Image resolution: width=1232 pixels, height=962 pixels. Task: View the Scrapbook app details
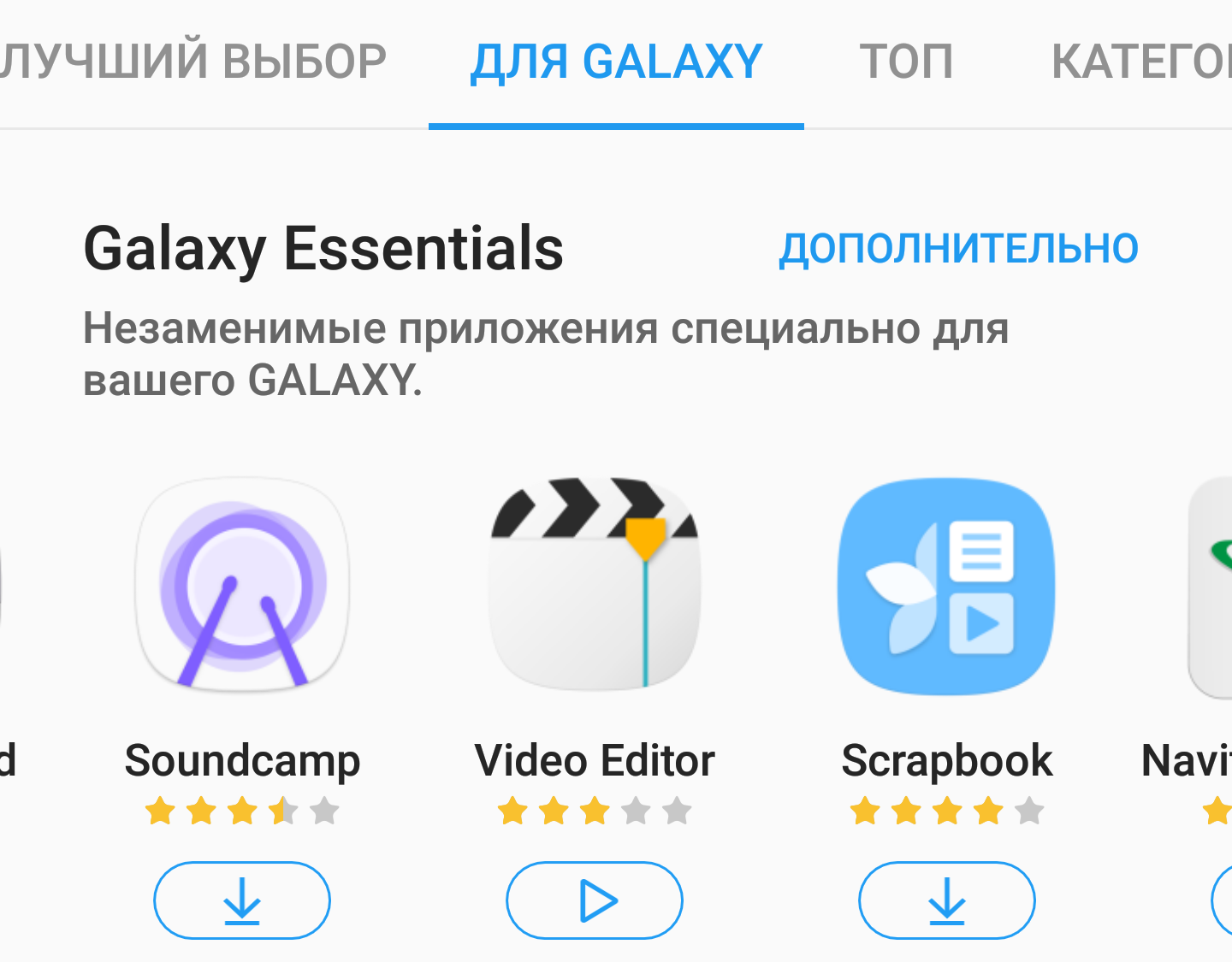(946, 586)
